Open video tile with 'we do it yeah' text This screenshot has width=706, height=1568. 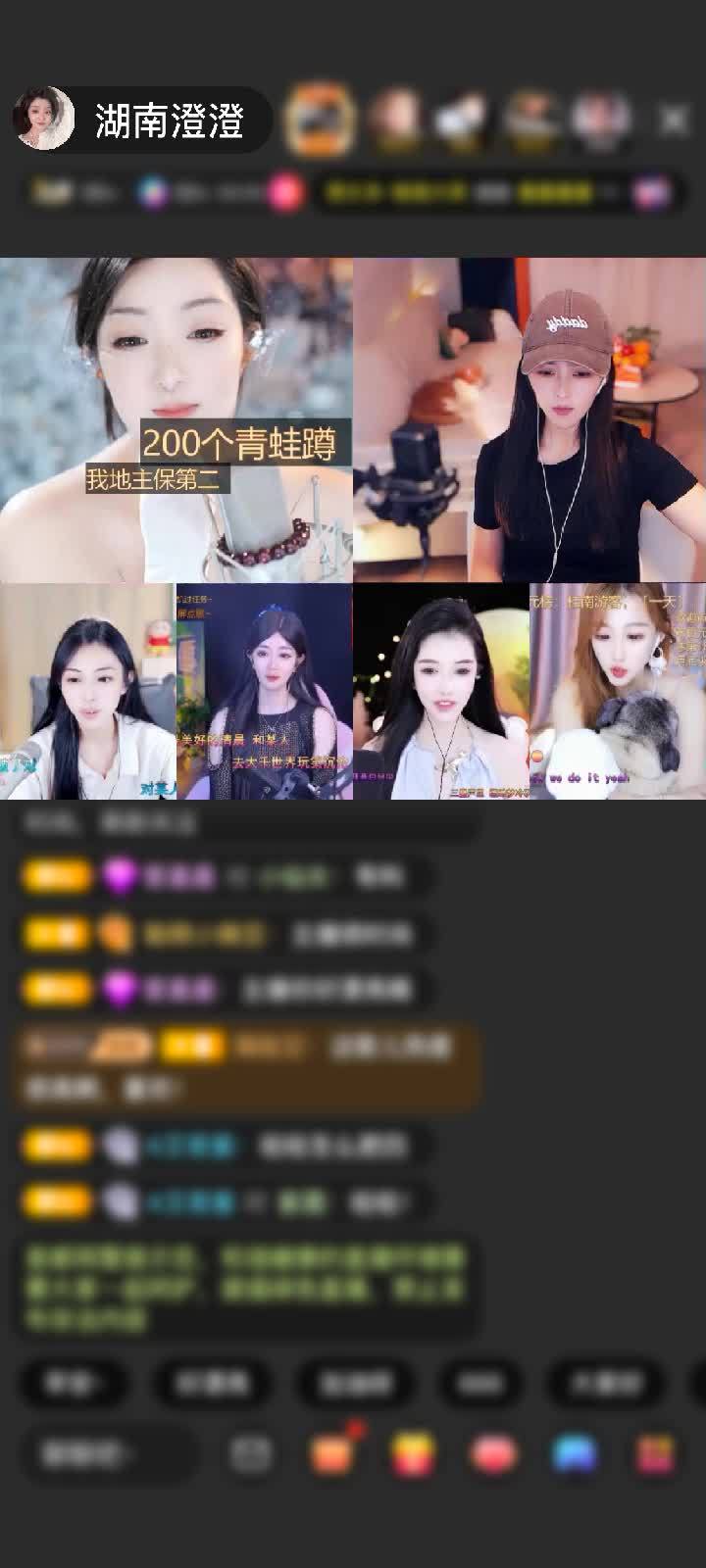click(618, 691)
